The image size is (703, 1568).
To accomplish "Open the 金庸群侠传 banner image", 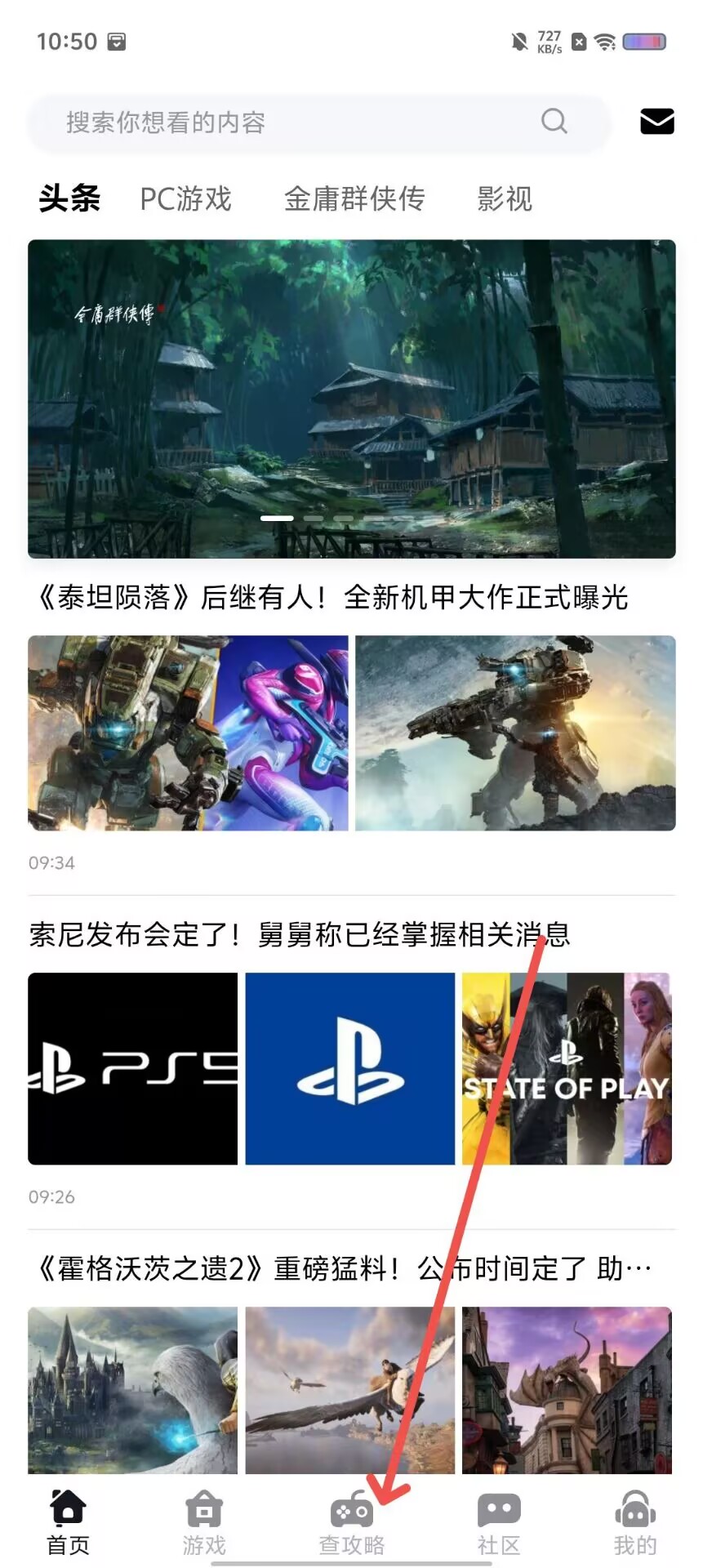I will pos(352,399).
